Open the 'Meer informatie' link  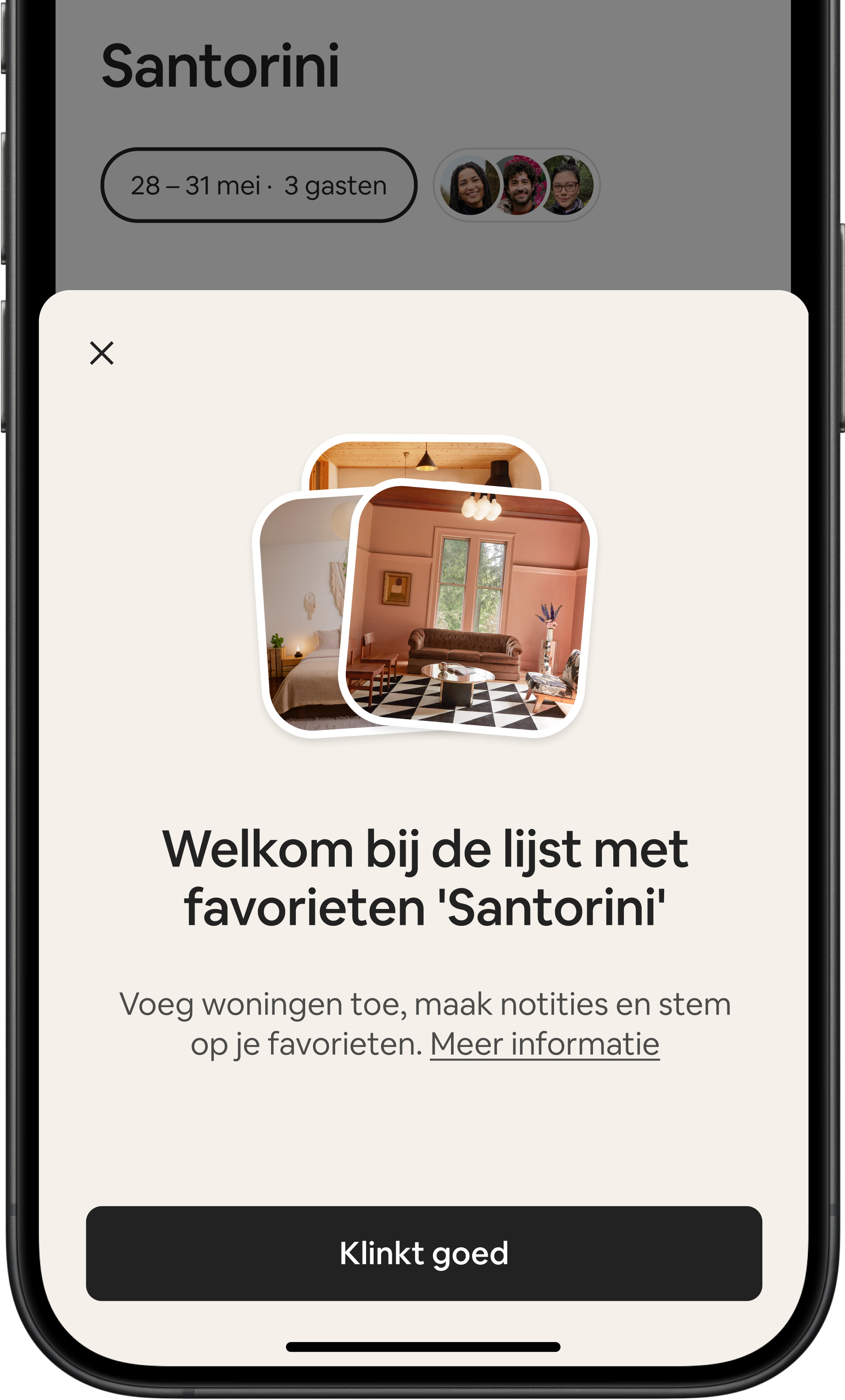tap(544, 1044)
